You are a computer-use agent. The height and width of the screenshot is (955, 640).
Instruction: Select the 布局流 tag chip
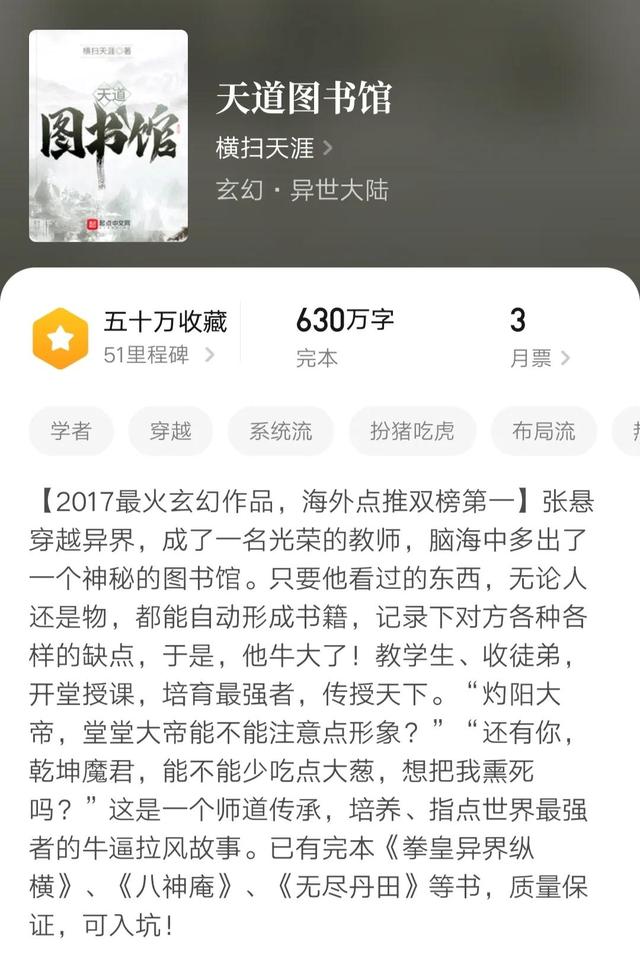coord(543,431)
